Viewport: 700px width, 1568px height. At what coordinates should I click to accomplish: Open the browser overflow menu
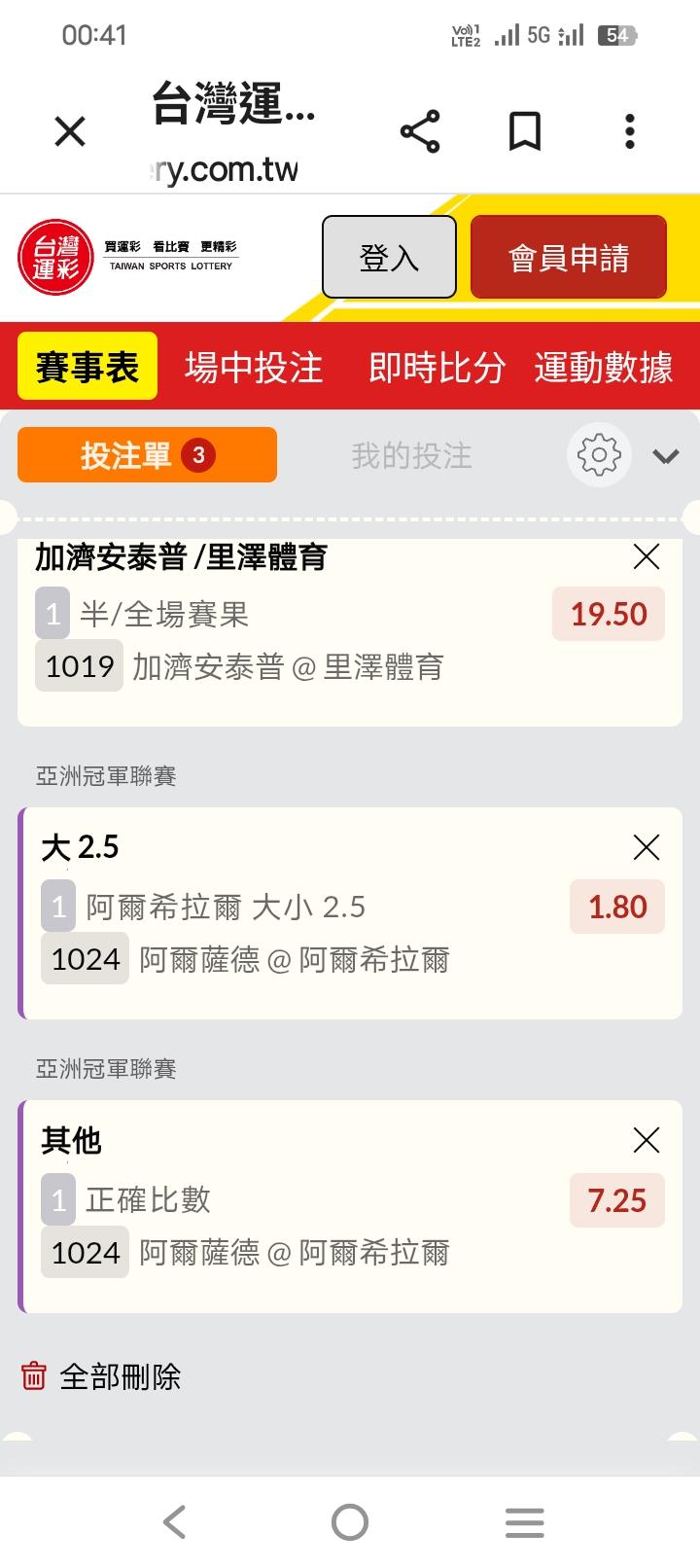pyautogui.click(x=630, y=131)
